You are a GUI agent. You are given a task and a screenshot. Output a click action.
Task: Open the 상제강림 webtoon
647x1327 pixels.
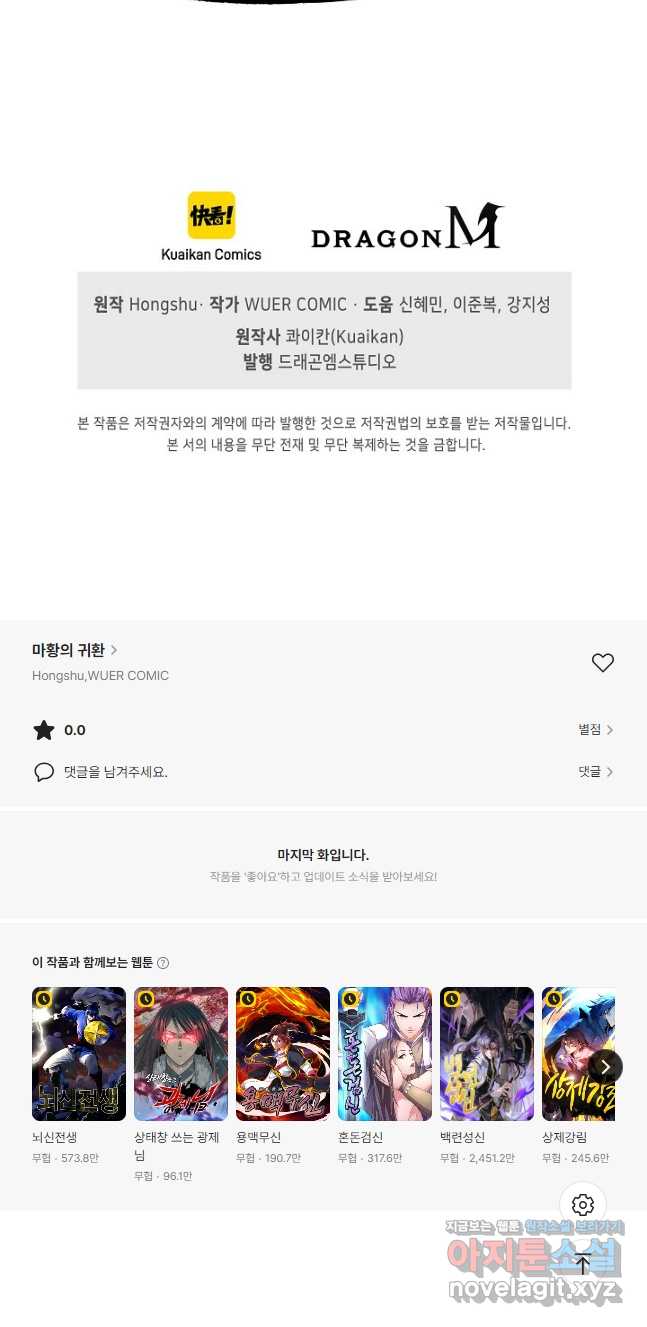point(579,1054)
